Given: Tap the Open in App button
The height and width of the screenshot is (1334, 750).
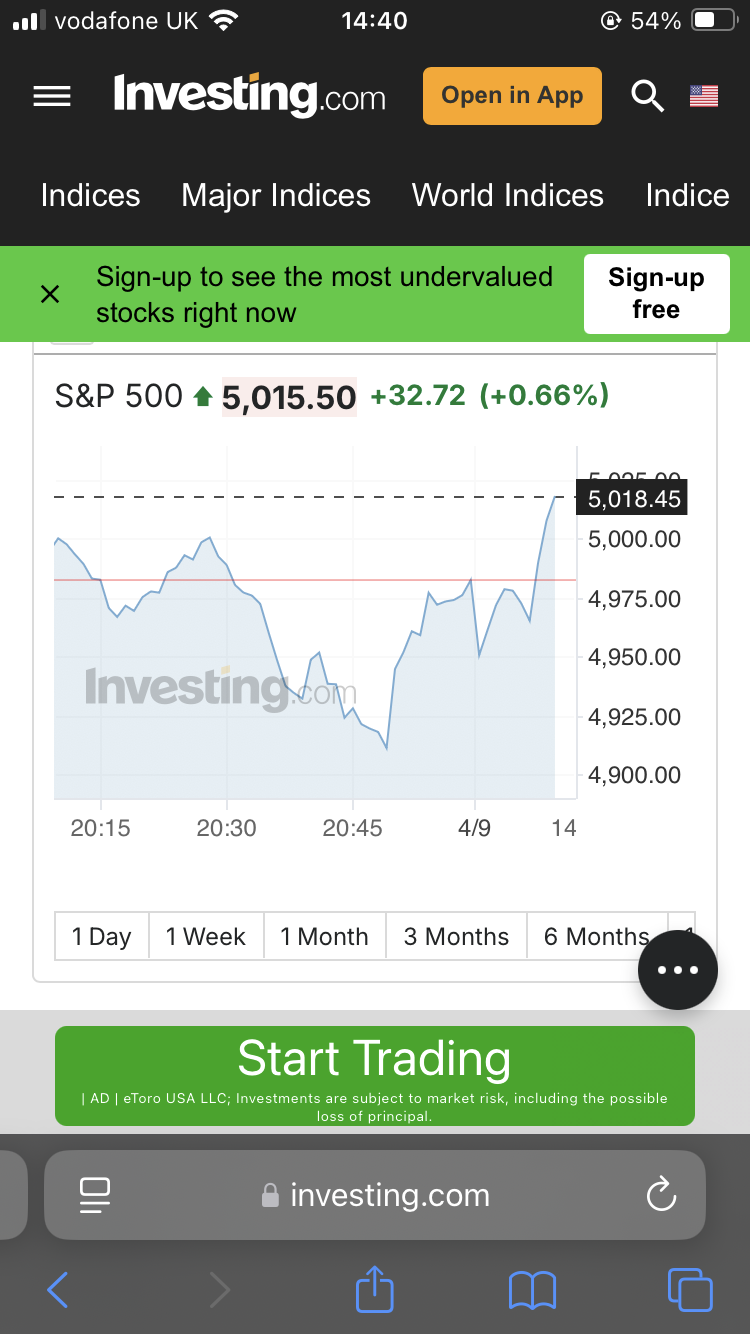Looking at the screenshot, I should [x=512, y=96].
